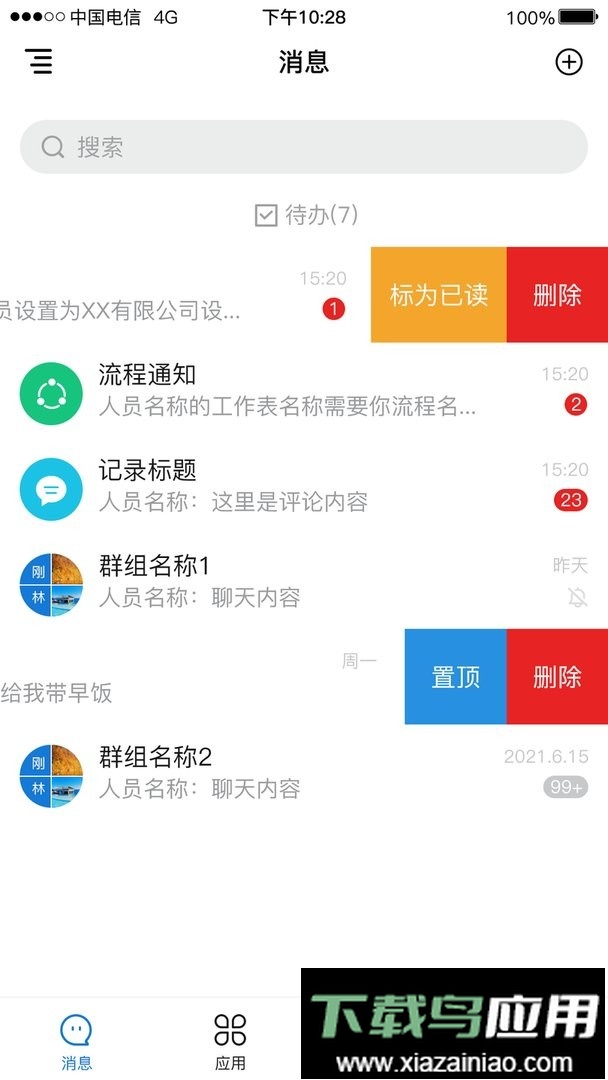Tap 删除 next to 置顶
This screenshot has height=1080, width=608.
coord(557,677)
